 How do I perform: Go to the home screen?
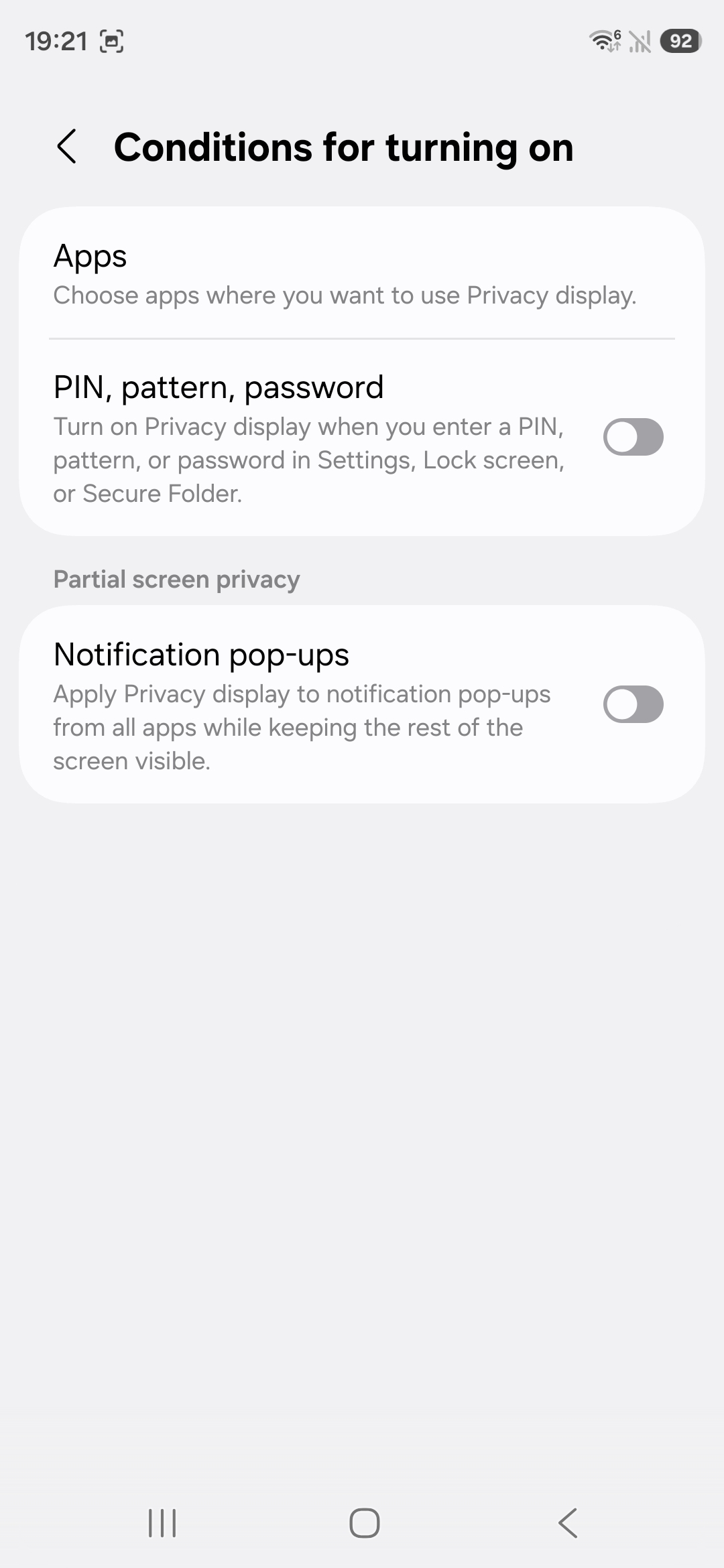click(364, 1523)
